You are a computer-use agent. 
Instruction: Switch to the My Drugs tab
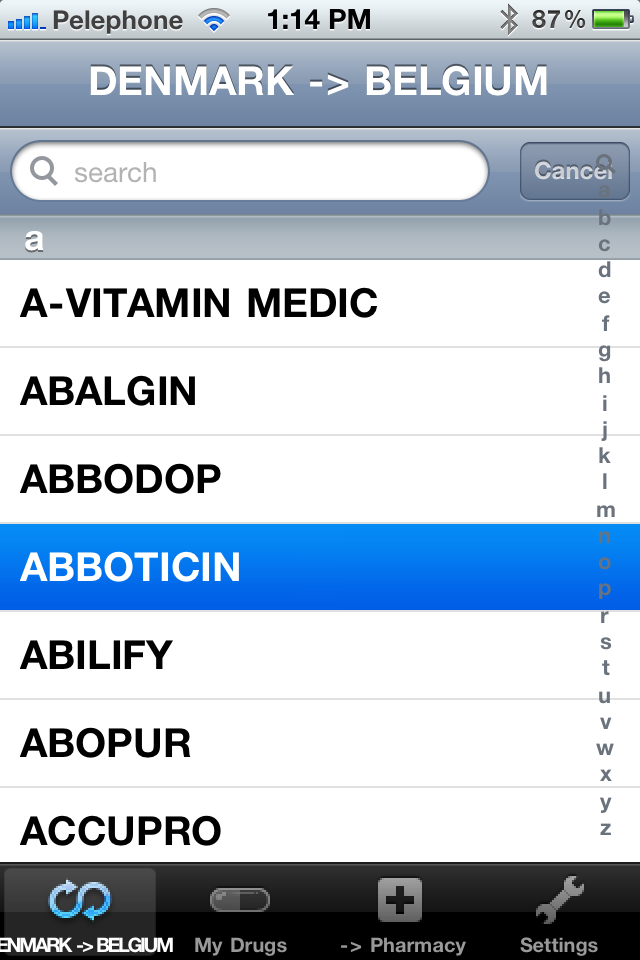(x=240, y=915)
